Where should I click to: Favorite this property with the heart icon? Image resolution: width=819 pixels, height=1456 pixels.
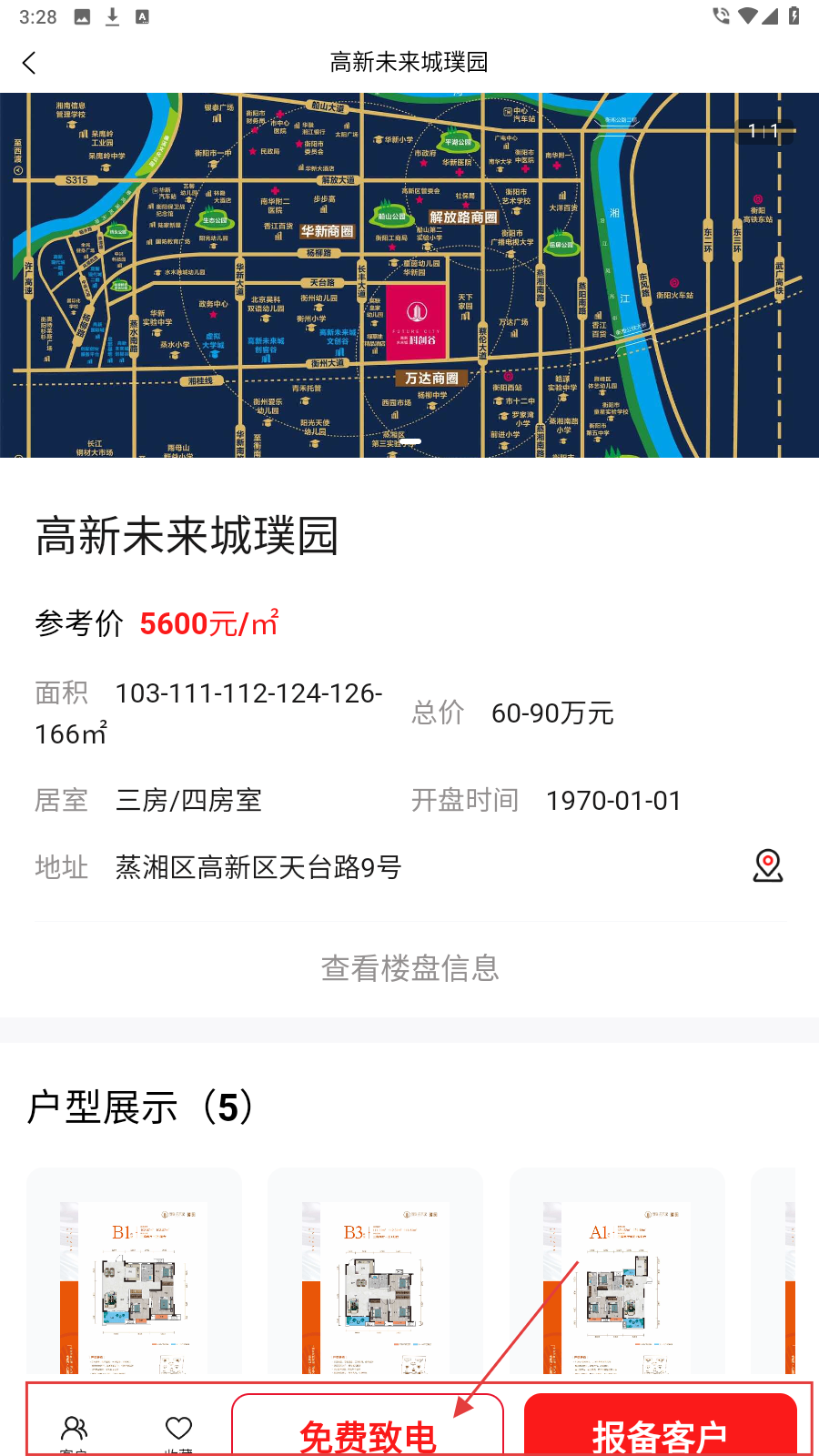[x=178, y=1431]
